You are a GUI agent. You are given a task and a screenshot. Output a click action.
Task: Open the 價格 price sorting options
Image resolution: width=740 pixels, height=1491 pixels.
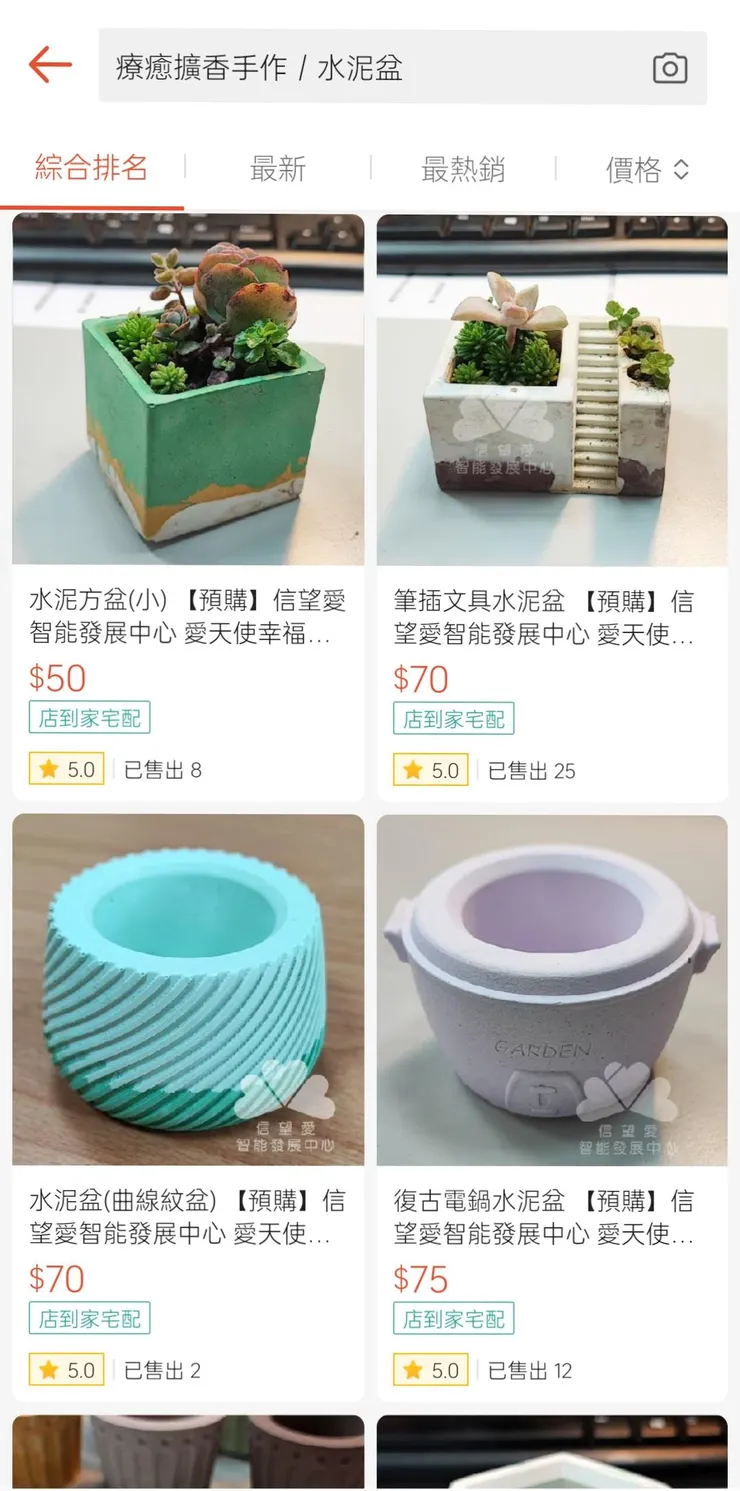(635, 170)
